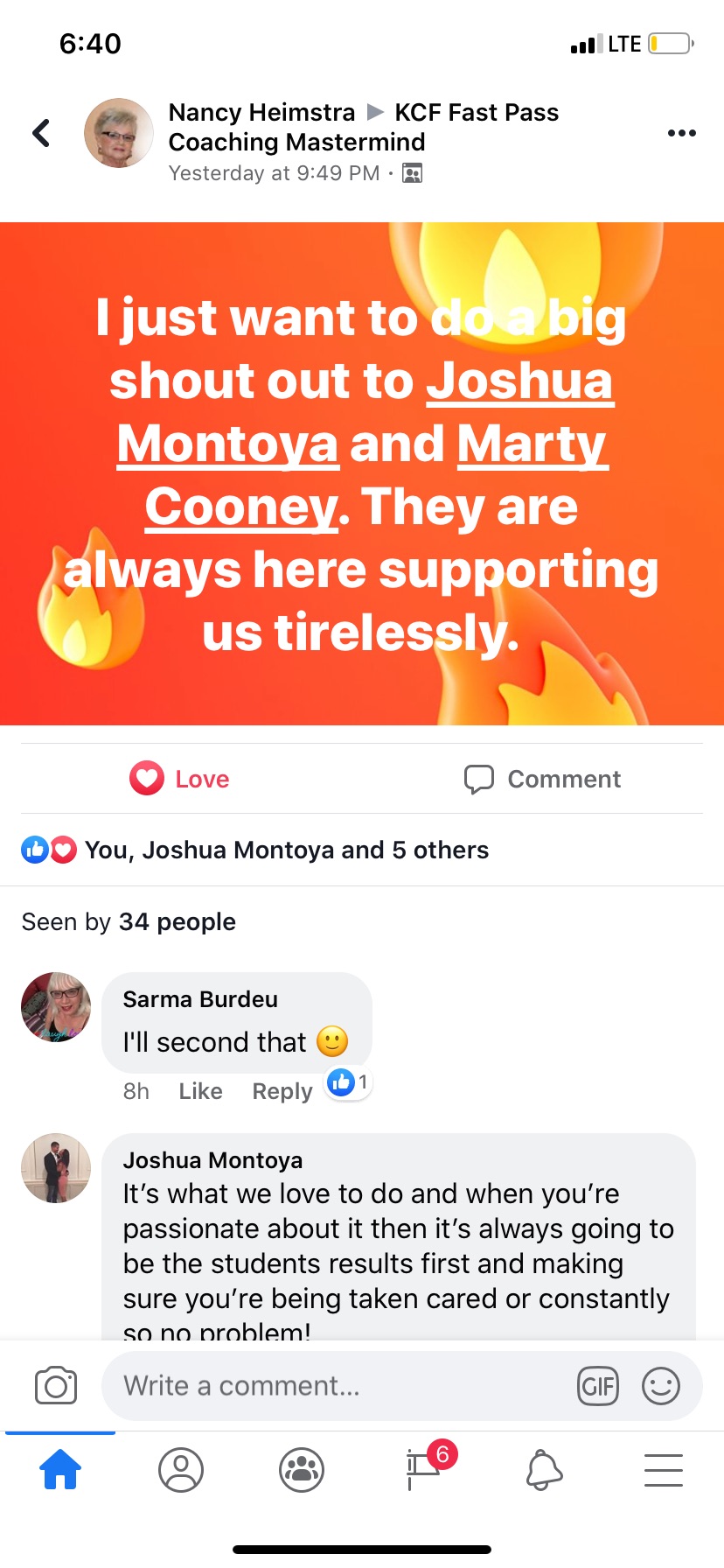
Task: Tap the Comment button under the post
Action: (x=542, y=778)
